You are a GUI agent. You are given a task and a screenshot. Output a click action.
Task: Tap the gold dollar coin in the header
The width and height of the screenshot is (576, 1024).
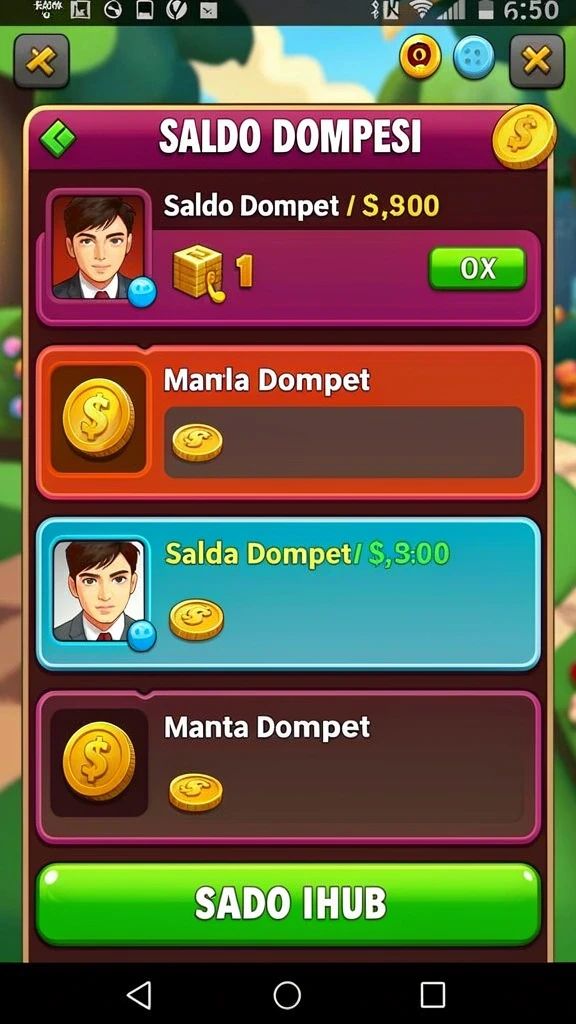click(x=524, y=137)
